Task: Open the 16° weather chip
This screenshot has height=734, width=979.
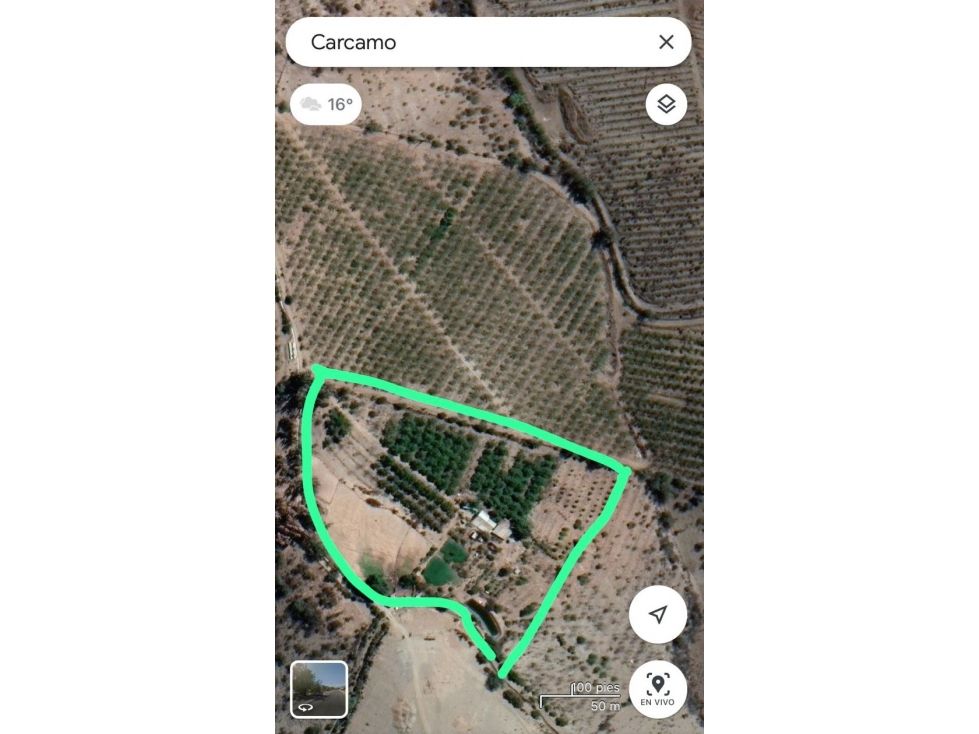Action: pos(326,104)
